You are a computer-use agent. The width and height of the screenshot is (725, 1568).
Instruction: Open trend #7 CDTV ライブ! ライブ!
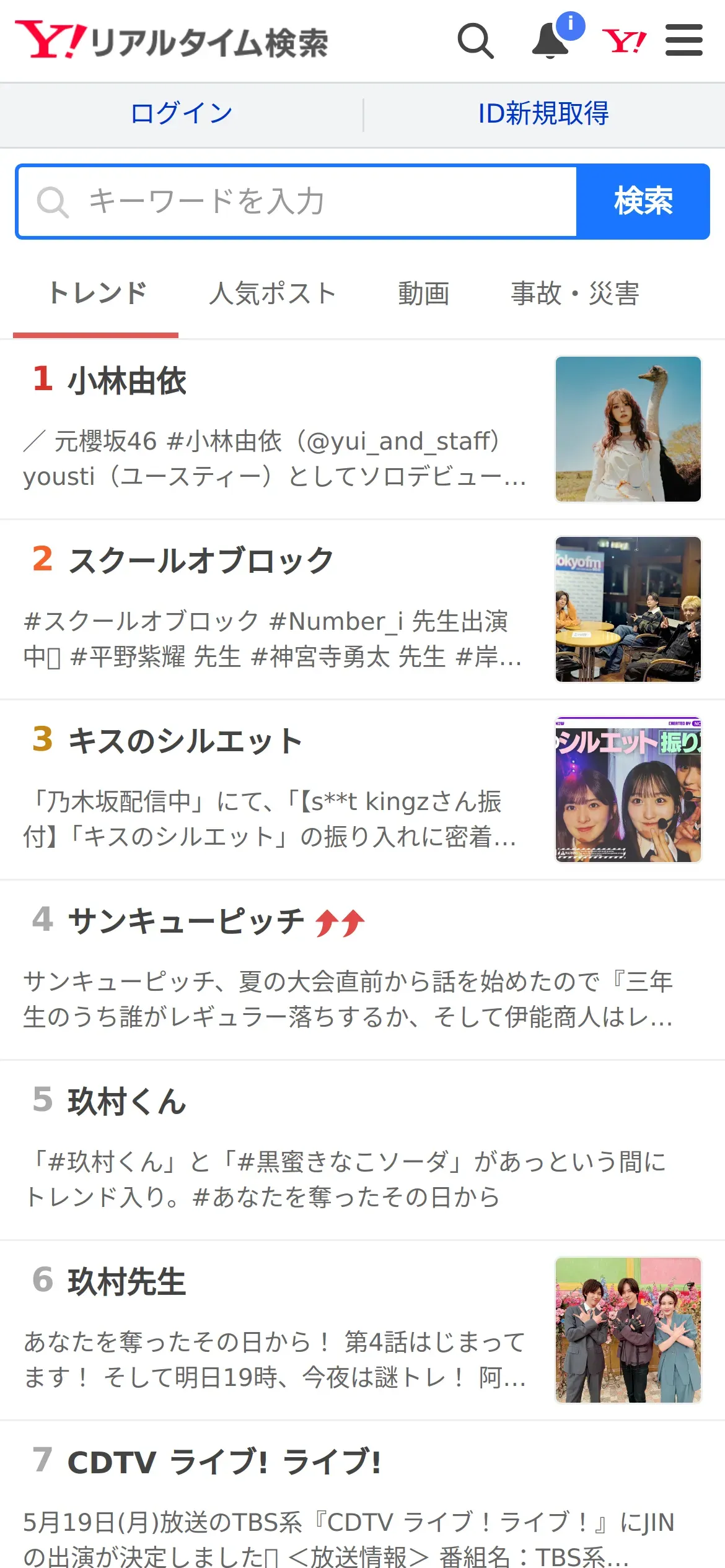coord(223,1462)
